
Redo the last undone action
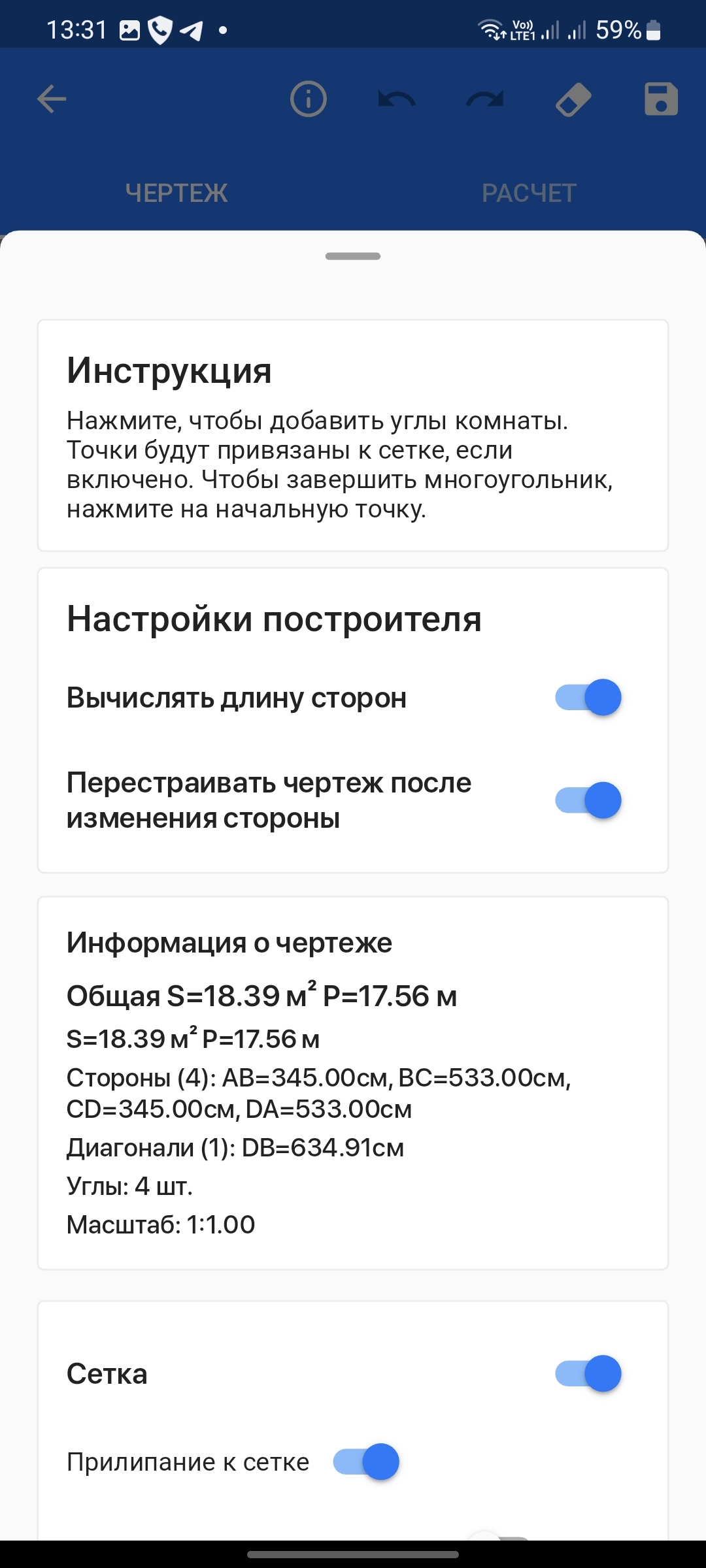(x=485, y=99)
